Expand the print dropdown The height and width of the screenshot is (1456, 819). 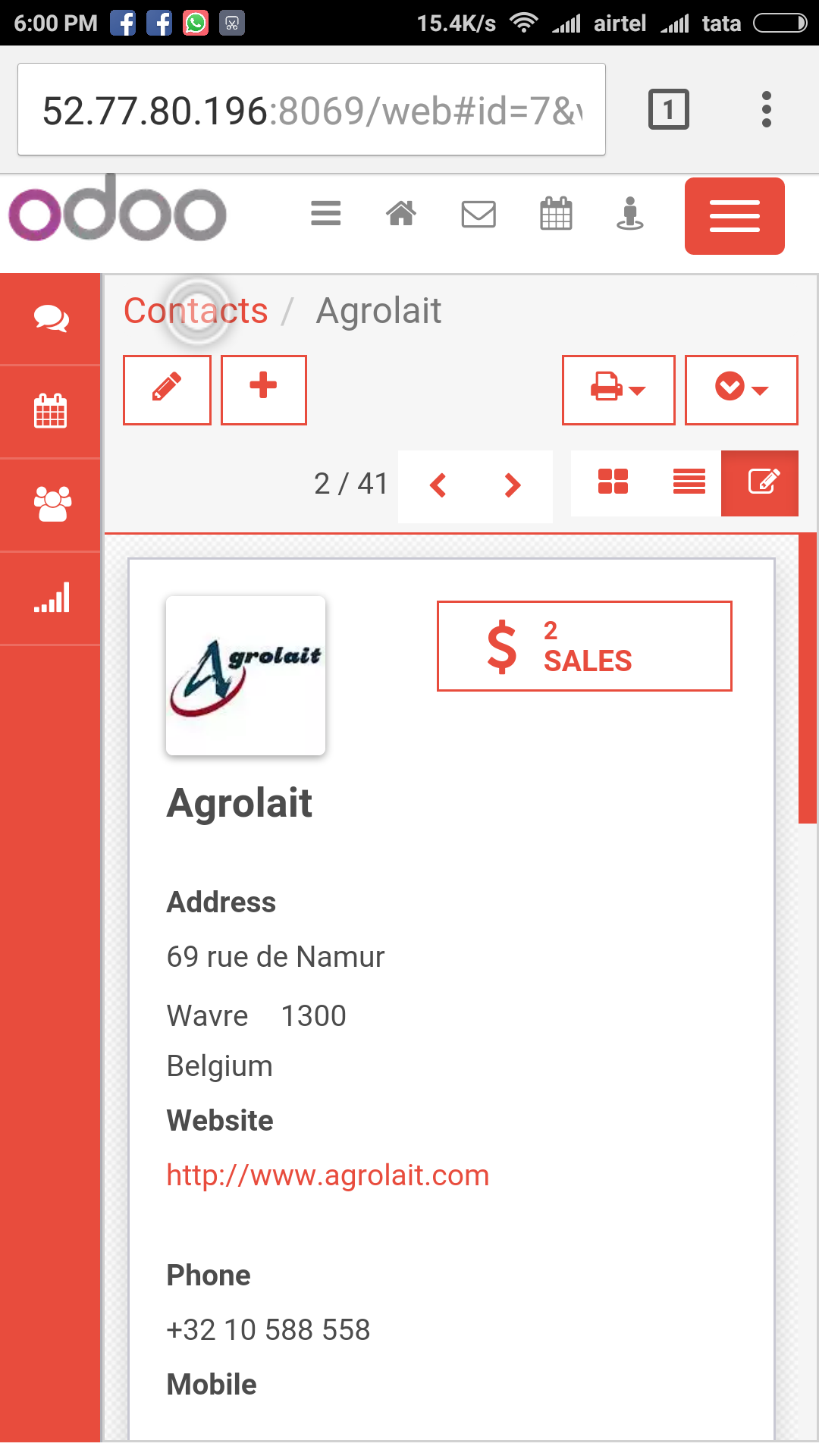click(x=618, y=390)
